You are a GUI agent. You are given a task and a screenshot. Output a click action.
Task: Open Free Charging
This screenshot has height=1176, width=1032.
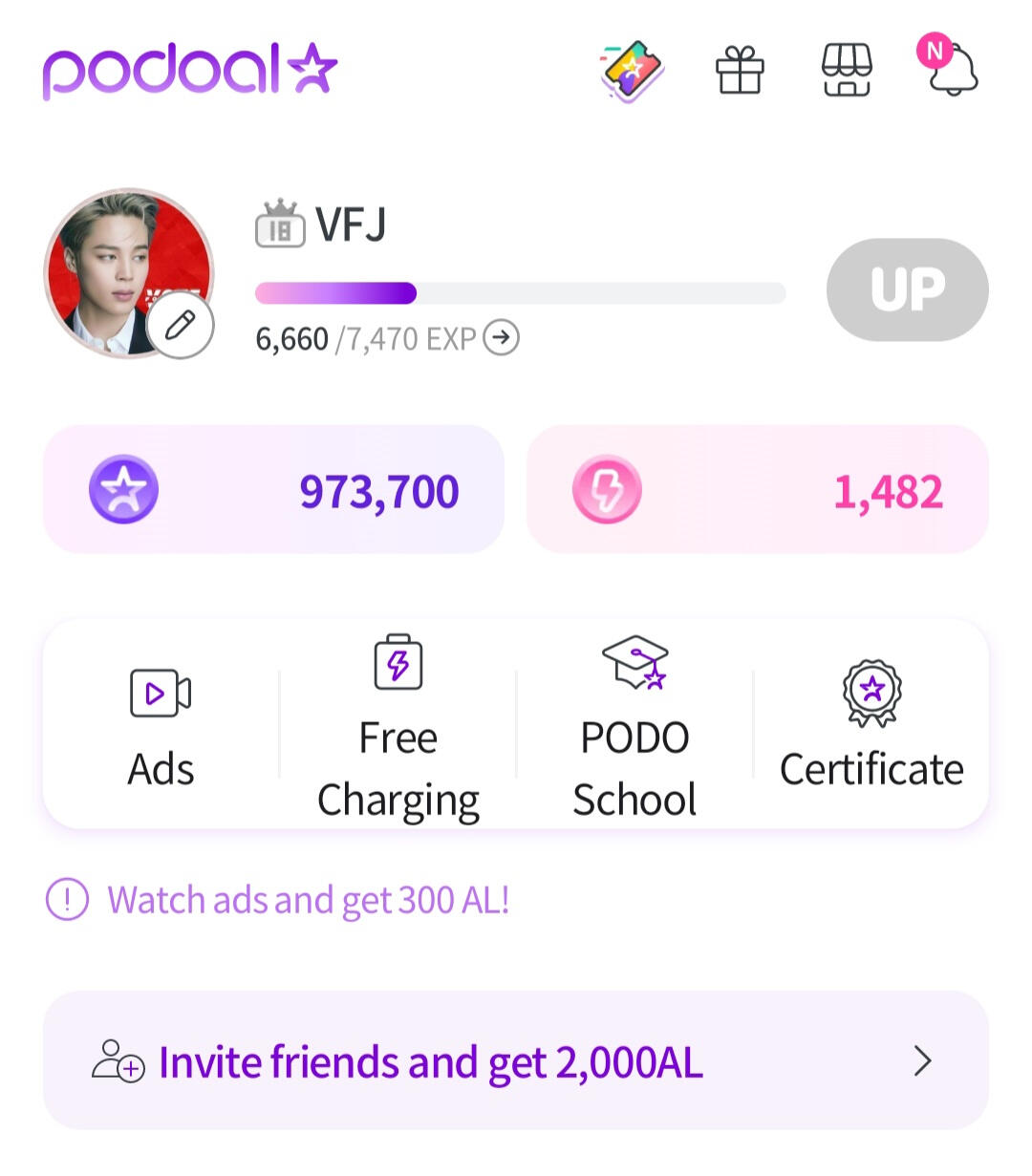398,726
